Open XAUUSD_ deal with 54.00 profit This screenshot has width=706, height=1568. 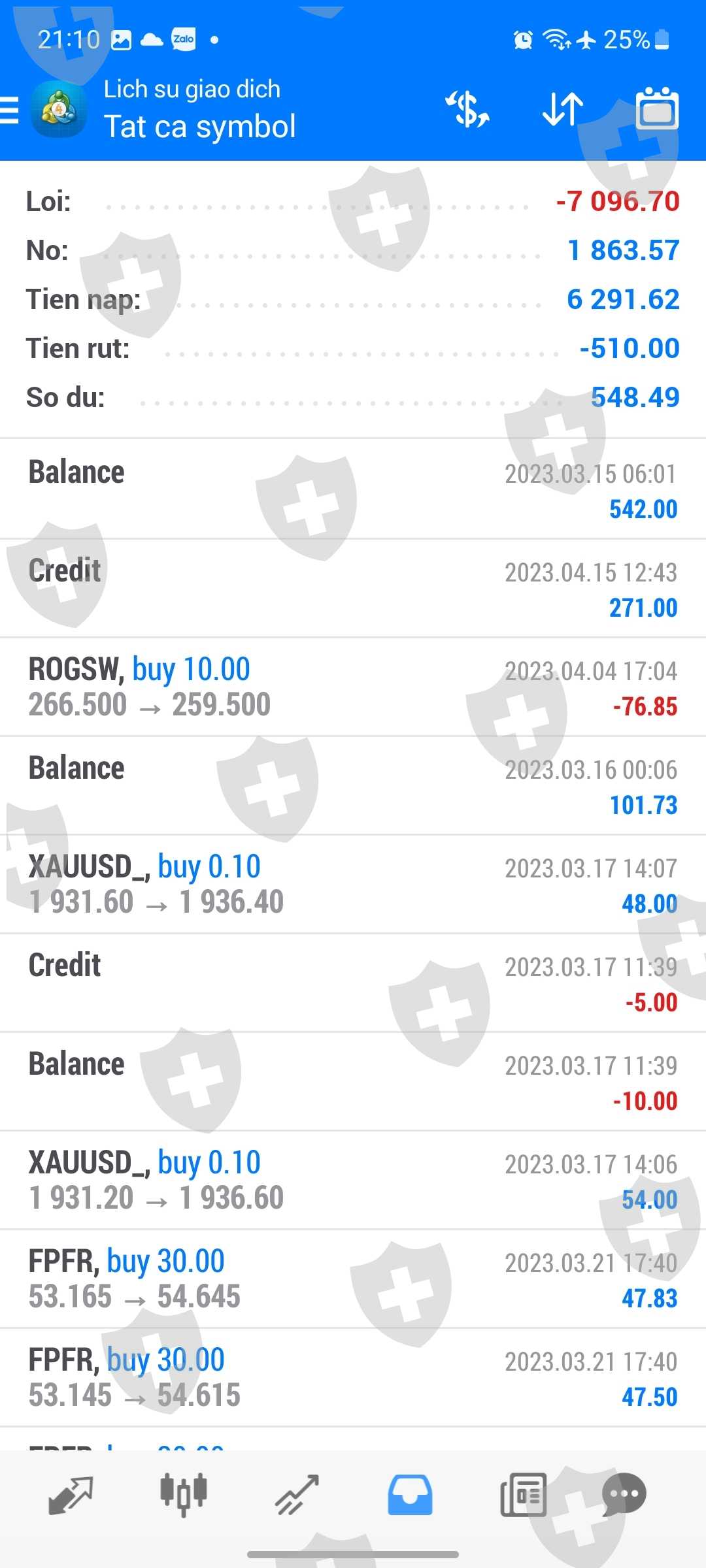pos(353,1181)
